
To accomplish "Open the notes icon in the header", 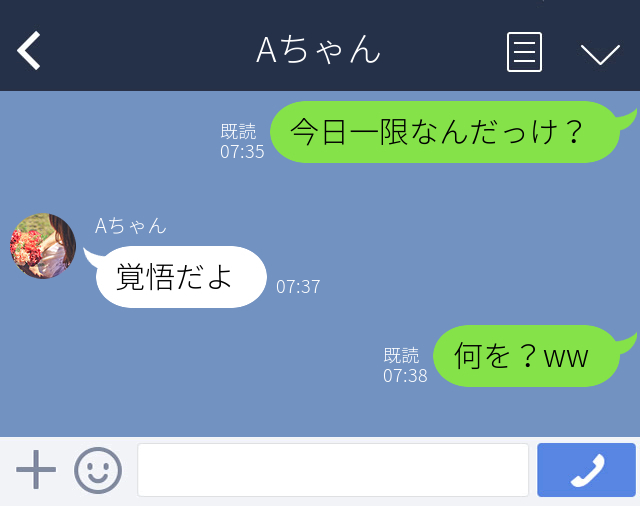I will point(524,52).
